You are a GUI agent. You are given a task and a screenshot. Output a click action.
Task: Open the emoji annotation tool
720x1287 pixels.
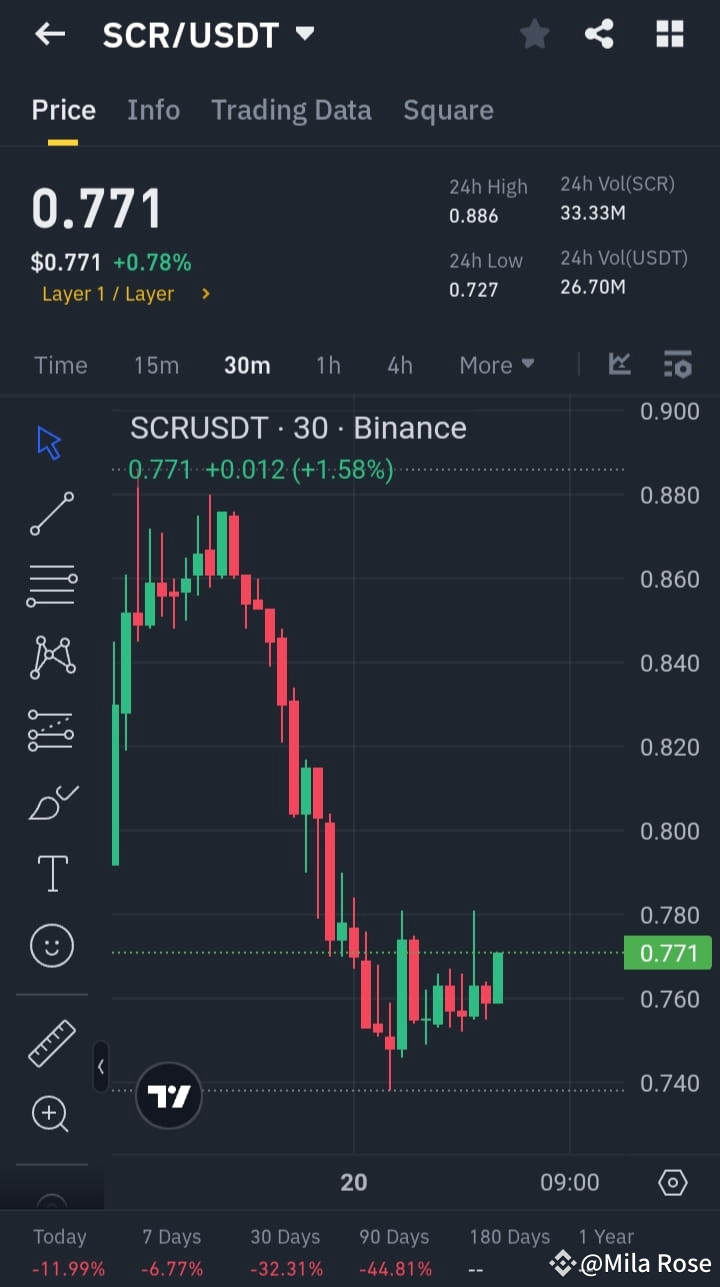(x=50, y=945)
